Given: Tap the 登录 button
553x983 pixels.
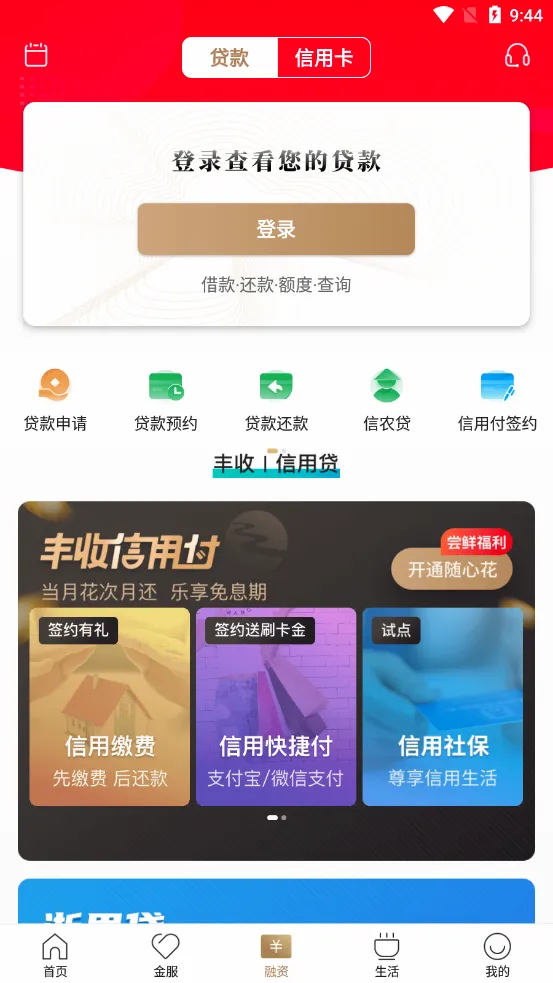Looking at the screenshot, I should [276, 229].
